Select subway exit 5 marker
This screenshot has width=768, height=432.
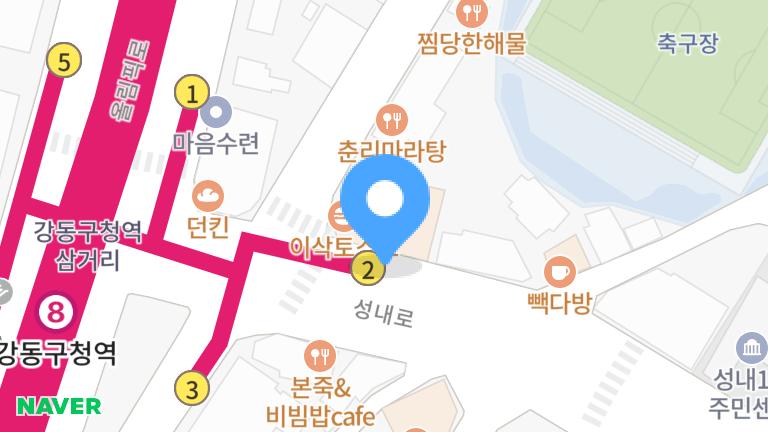(x=63, y=62)
